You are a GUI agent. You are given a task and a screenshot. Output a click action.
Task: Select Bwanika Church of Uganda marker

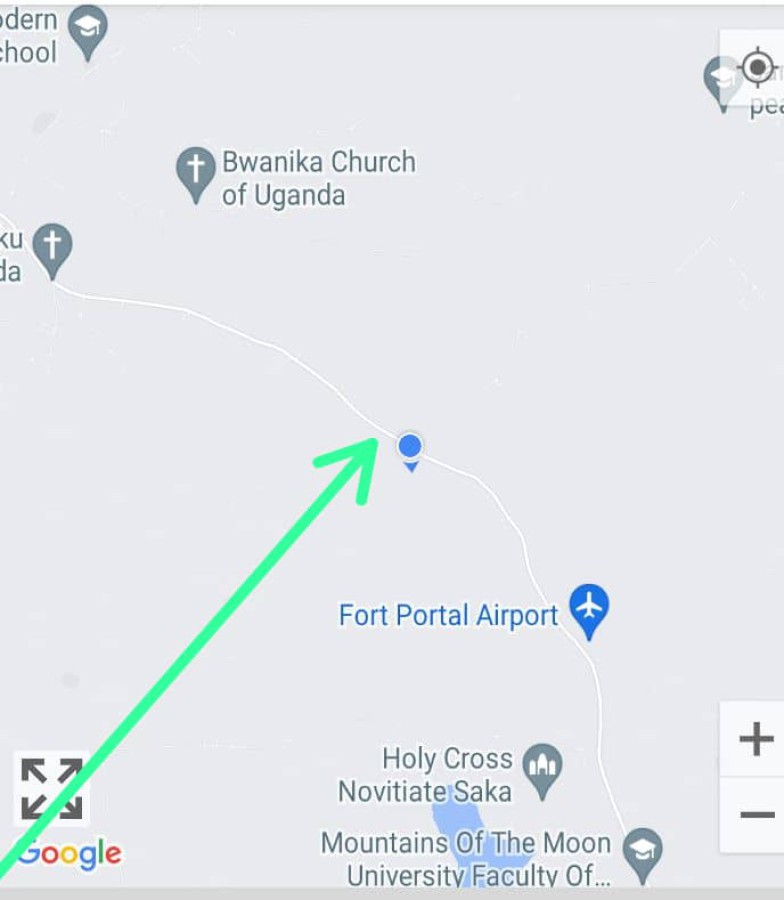click(196, 171)
